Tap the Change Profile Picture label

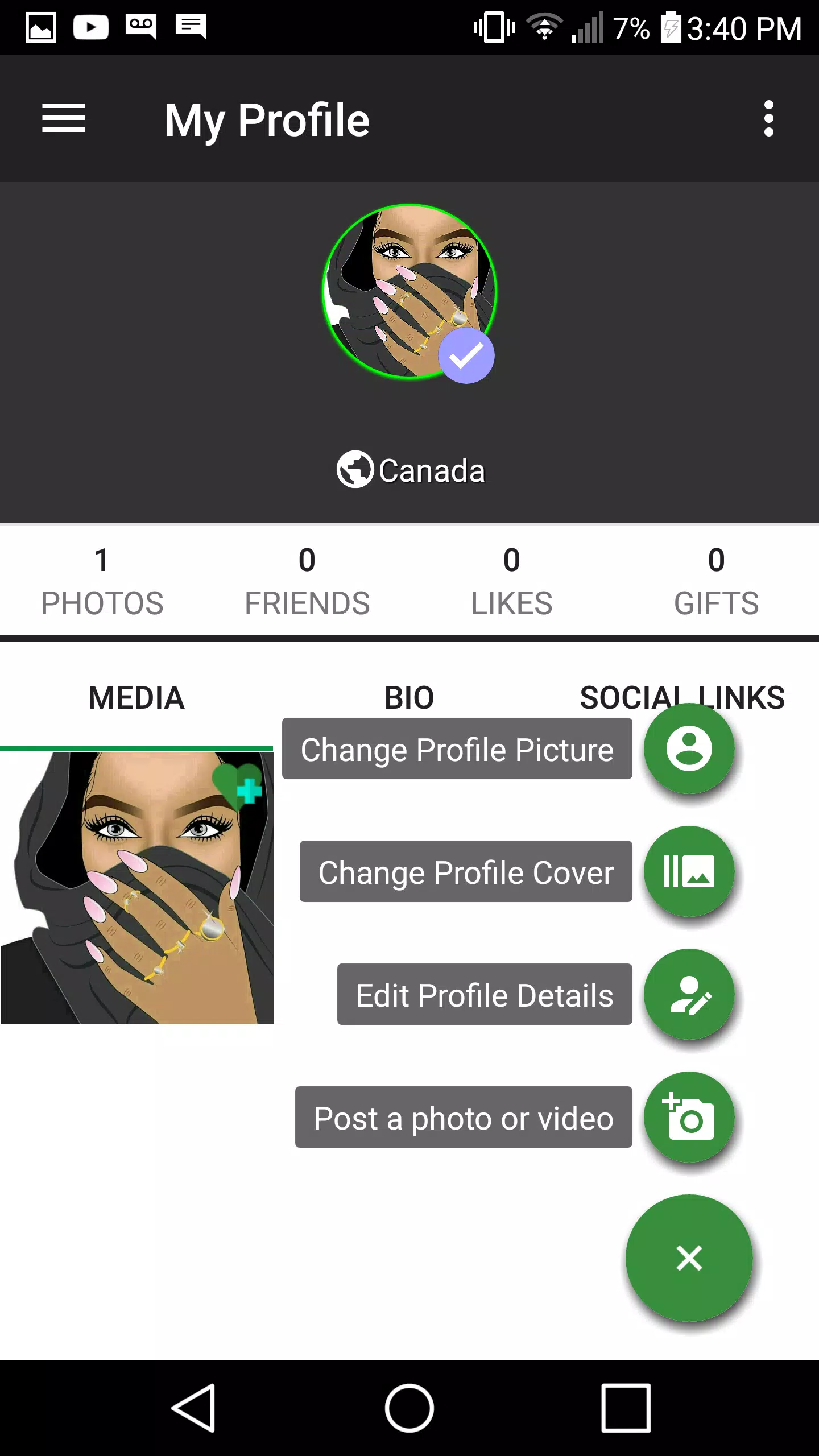tap(457, 749)
